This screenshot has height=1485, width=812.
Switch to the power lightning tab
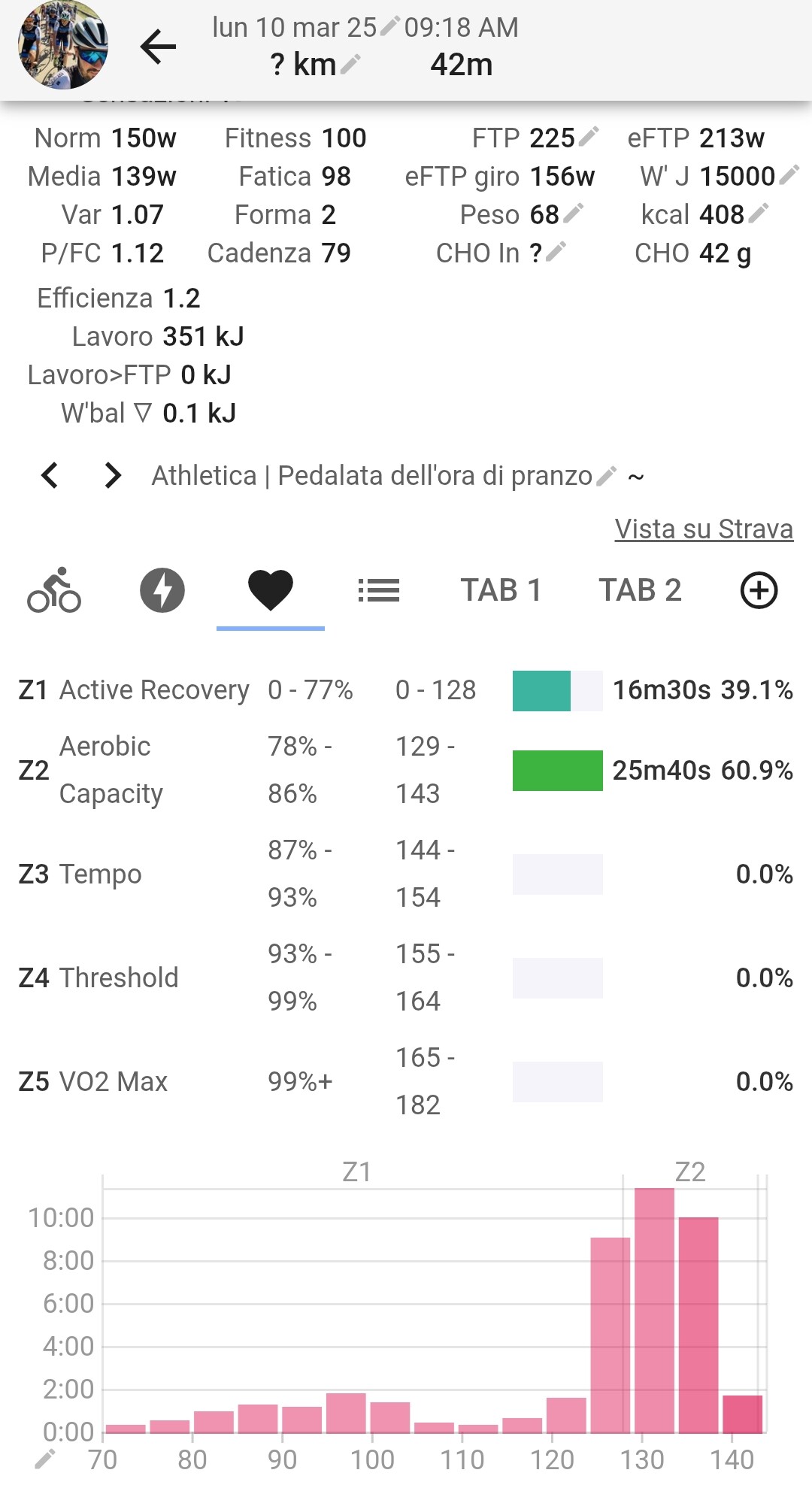coord(162,590)
